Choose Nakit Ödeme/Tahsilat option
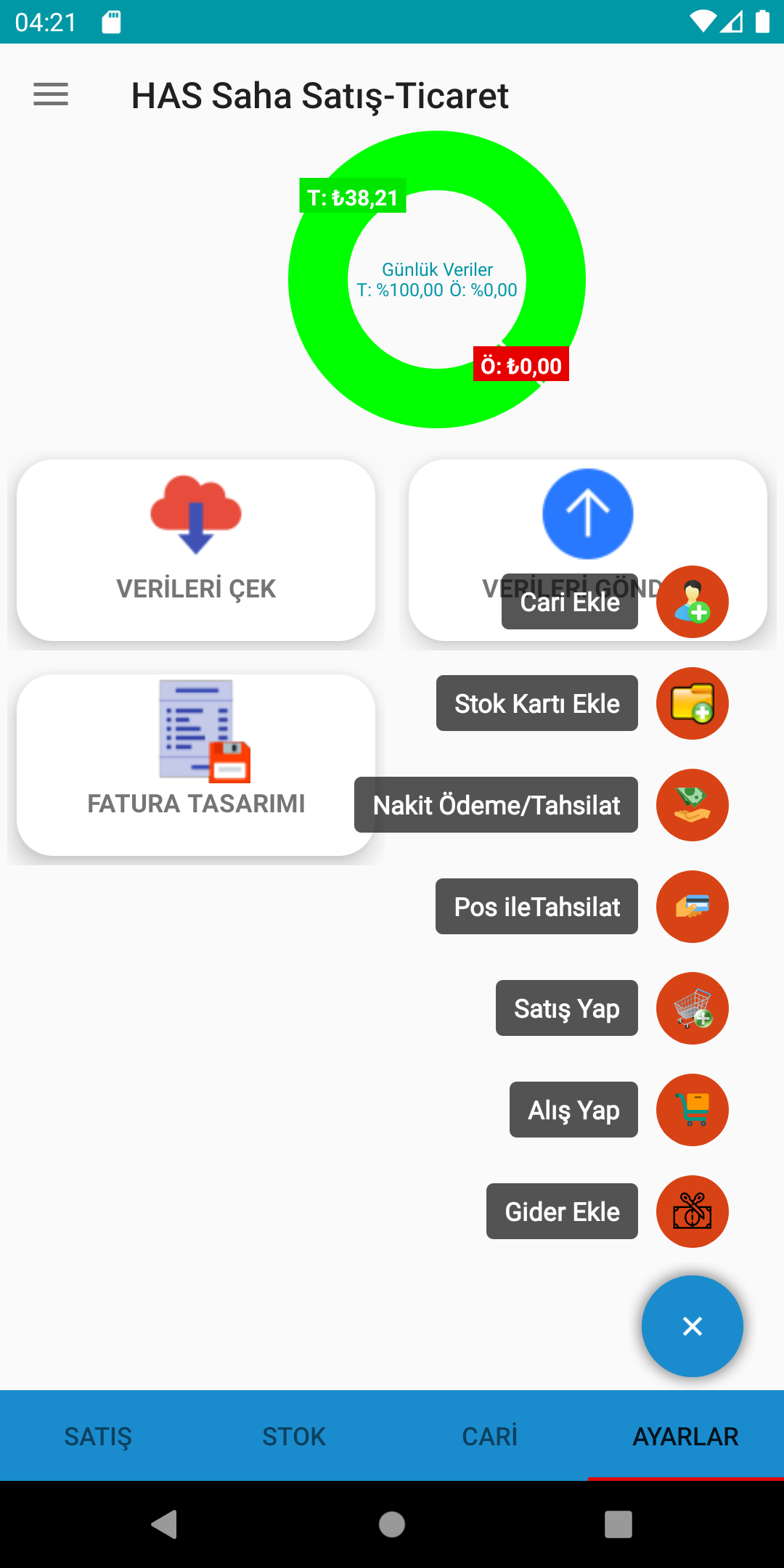This screenshot has width=784, height=1568. pos(692,805)
